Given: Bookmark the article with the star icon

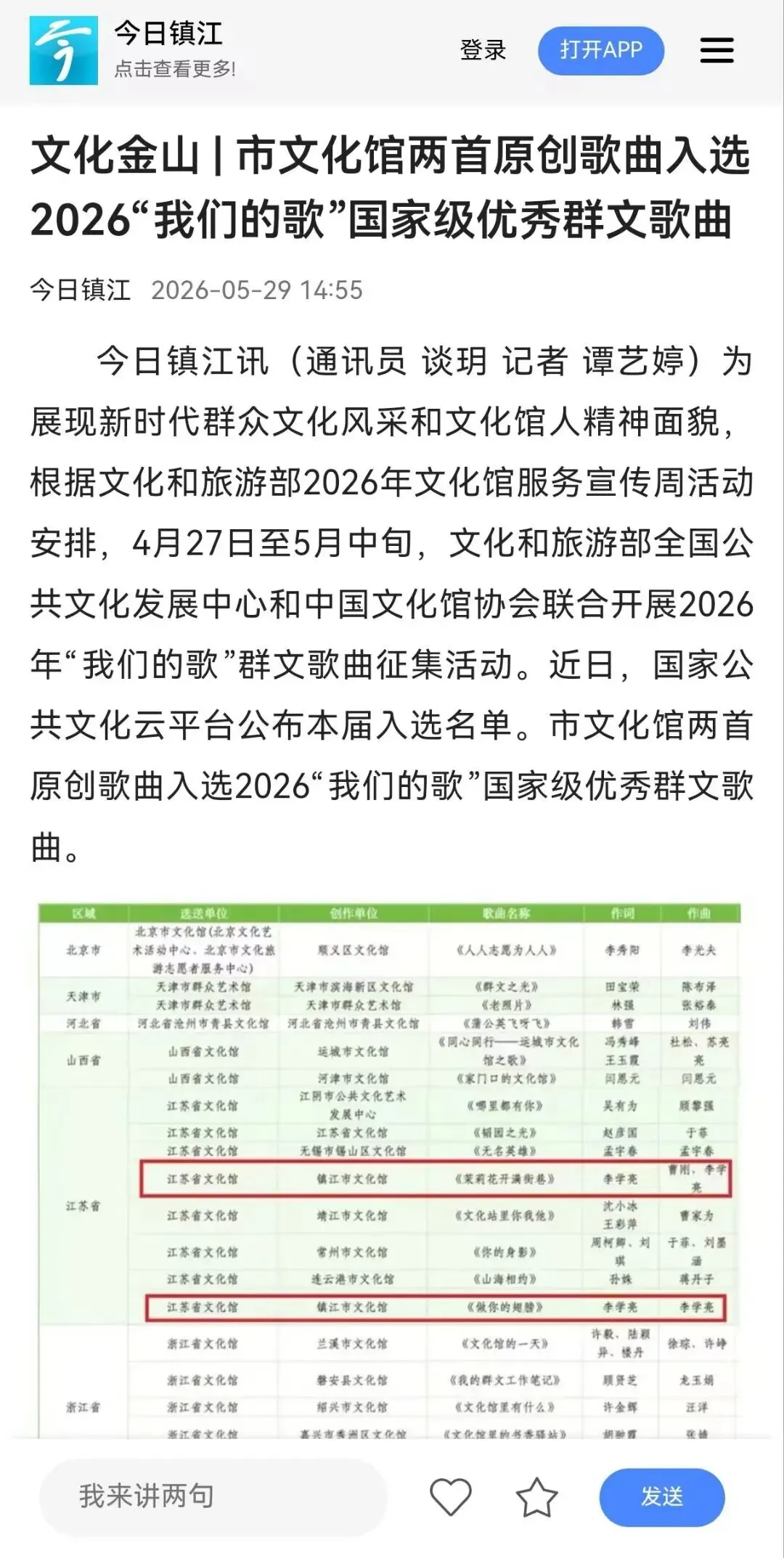Looking at the screenshot, I should pos(536,1496).
